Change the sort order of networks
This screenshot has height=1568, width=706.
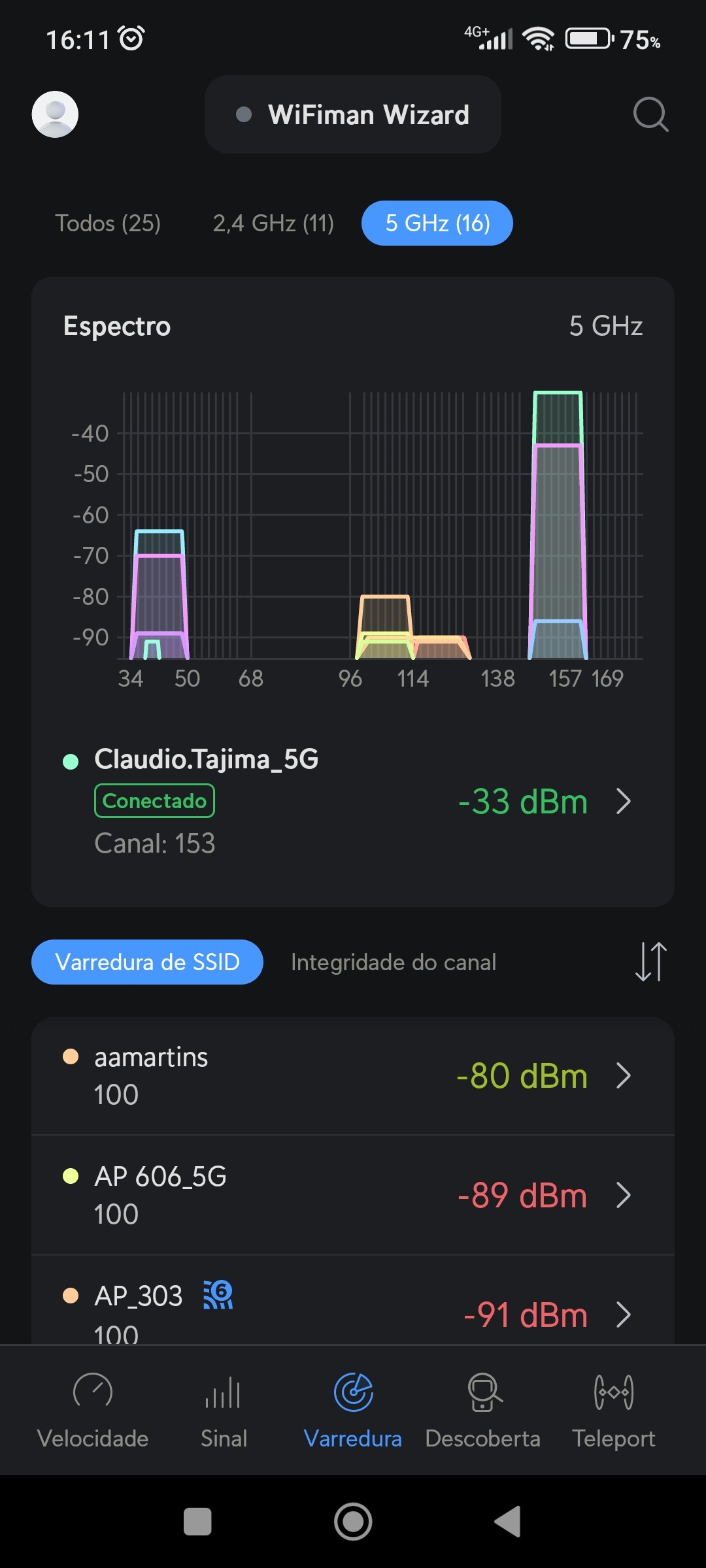(651, 962)
